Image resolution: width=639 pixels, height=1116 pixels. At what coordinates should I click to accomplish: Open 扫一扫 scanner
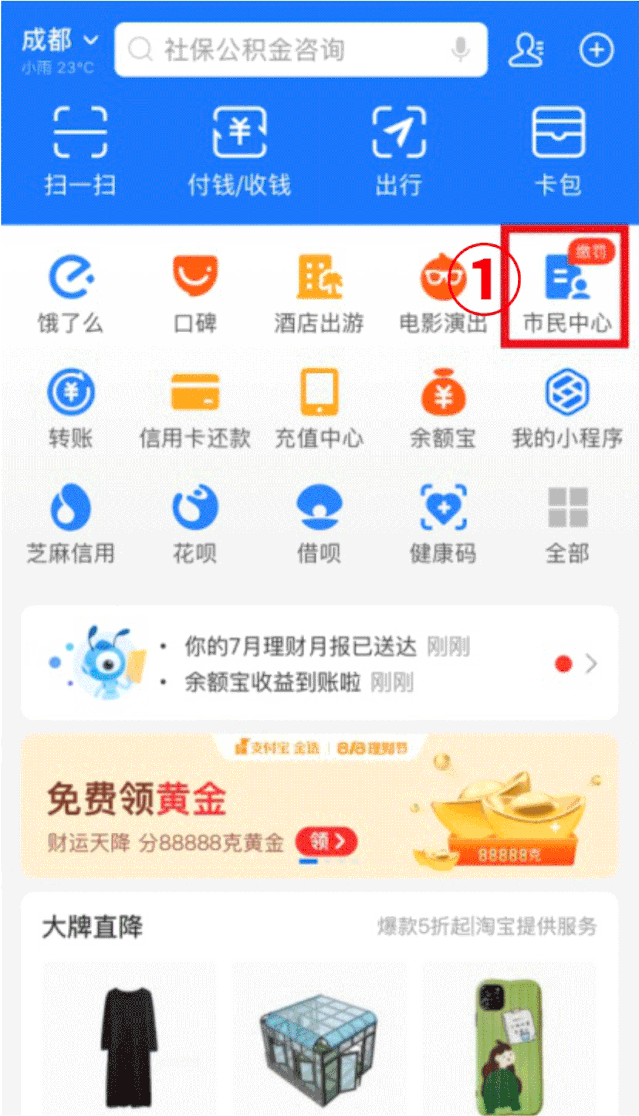(79, 150)
